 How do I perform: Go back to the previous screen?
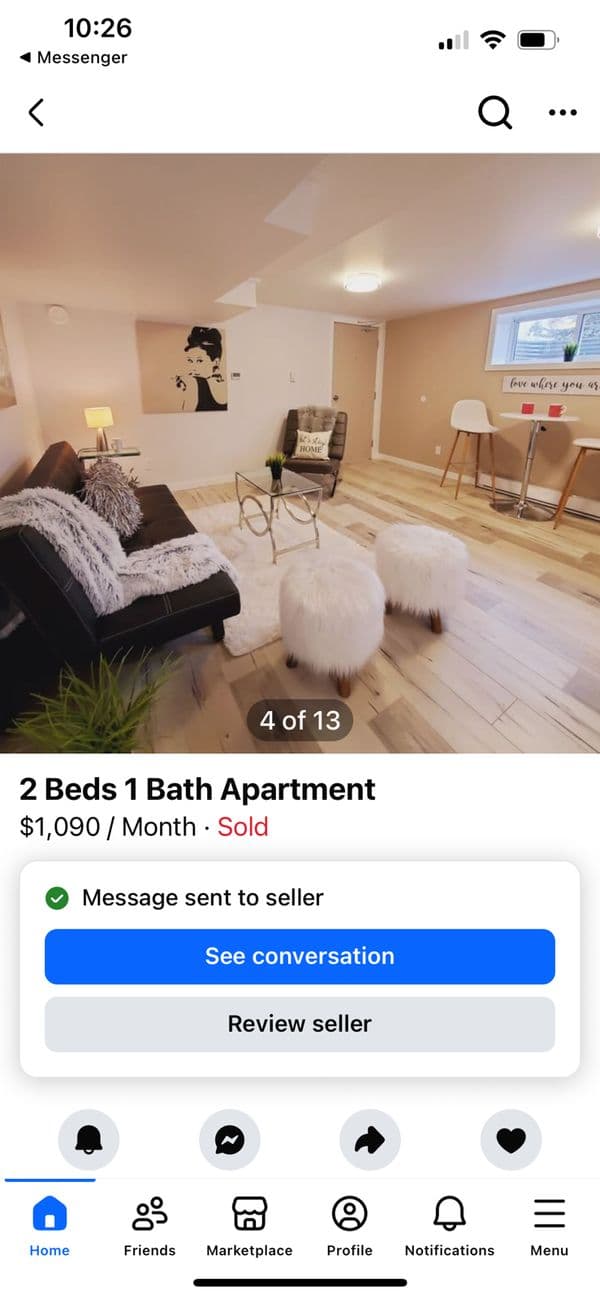(x=36, y=112)
